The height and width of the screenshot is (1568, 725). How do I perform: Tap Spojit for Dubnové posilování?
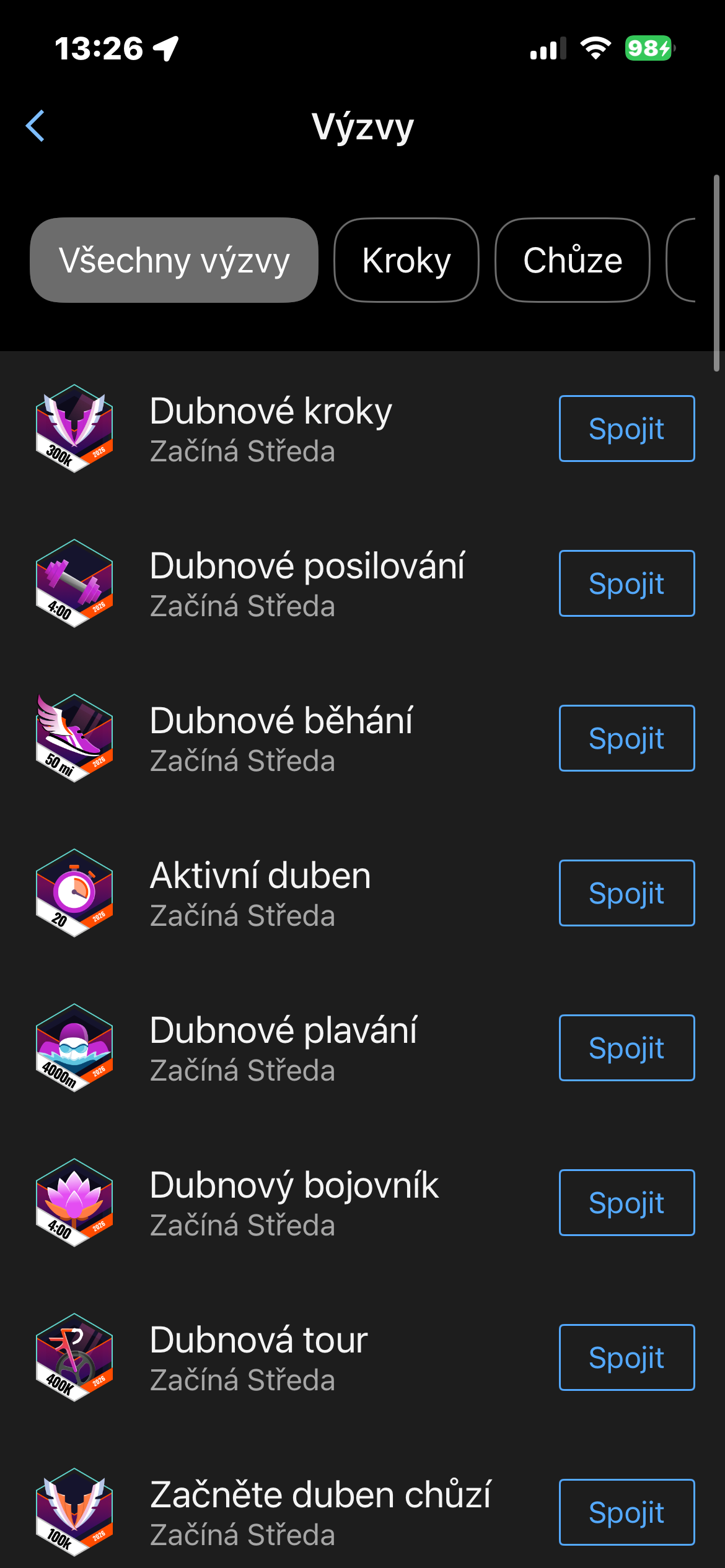click(x=626, y=583)
